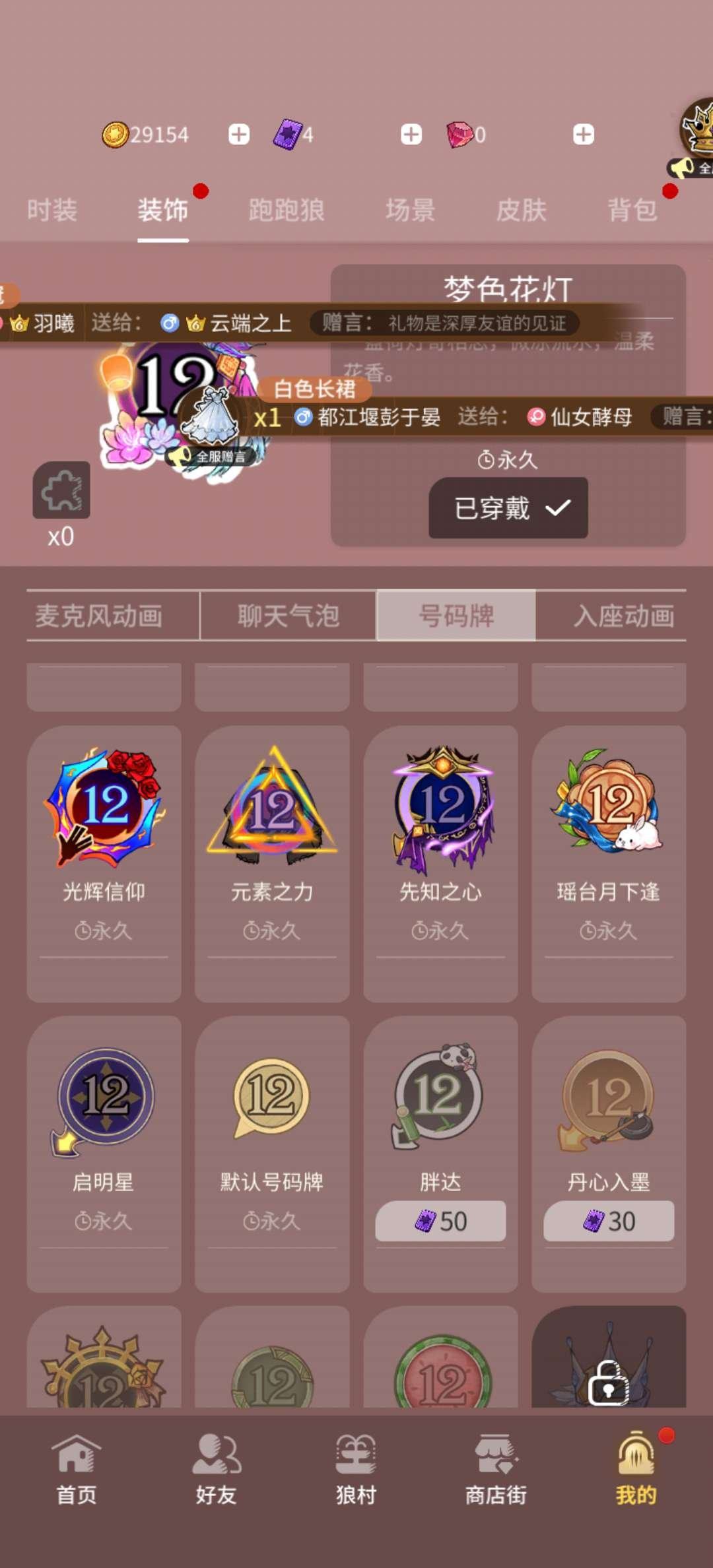This screenshot has height=1568, width=713.
Task: Switch to the 聊天气泡 tab
Action: point(287,616)
